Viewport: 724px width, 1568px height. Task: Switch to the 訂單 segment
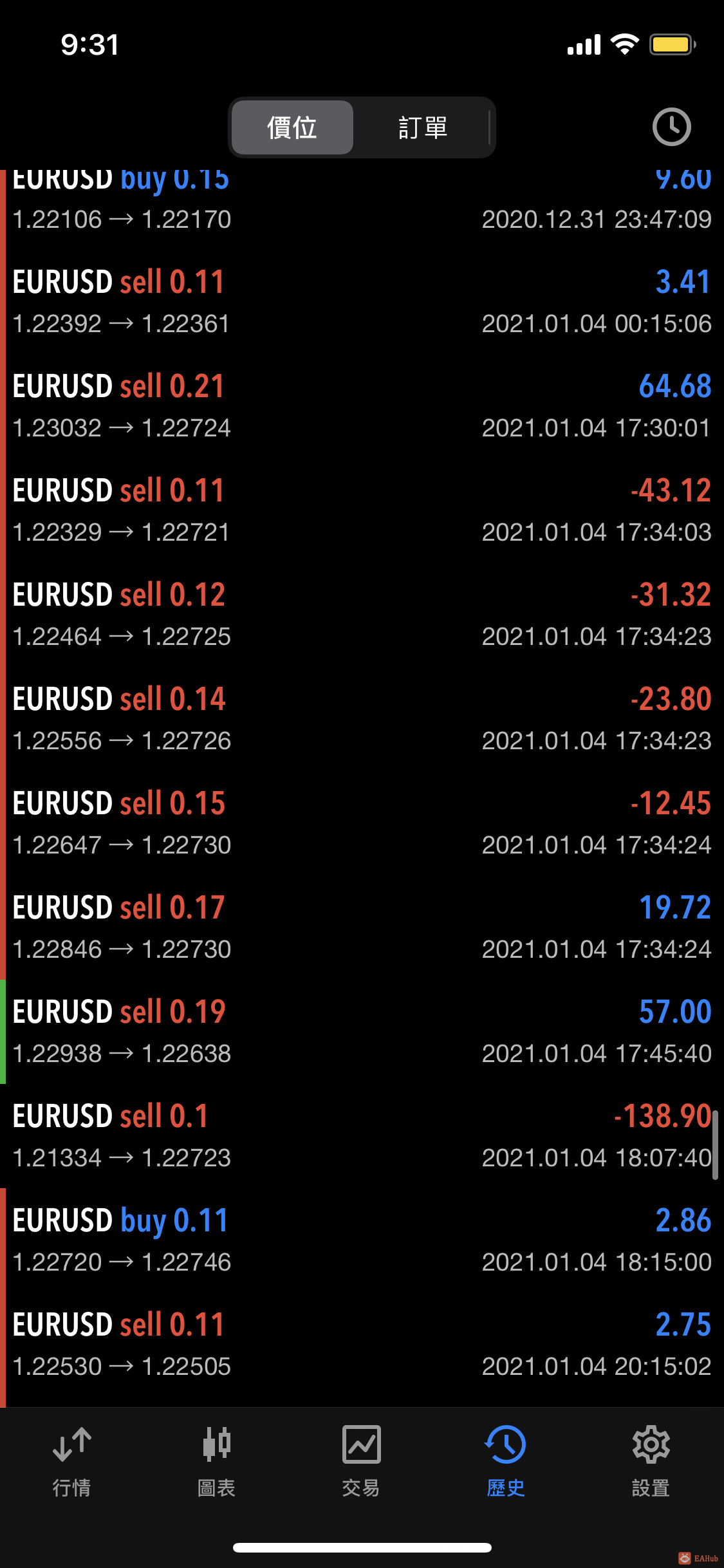422,127
